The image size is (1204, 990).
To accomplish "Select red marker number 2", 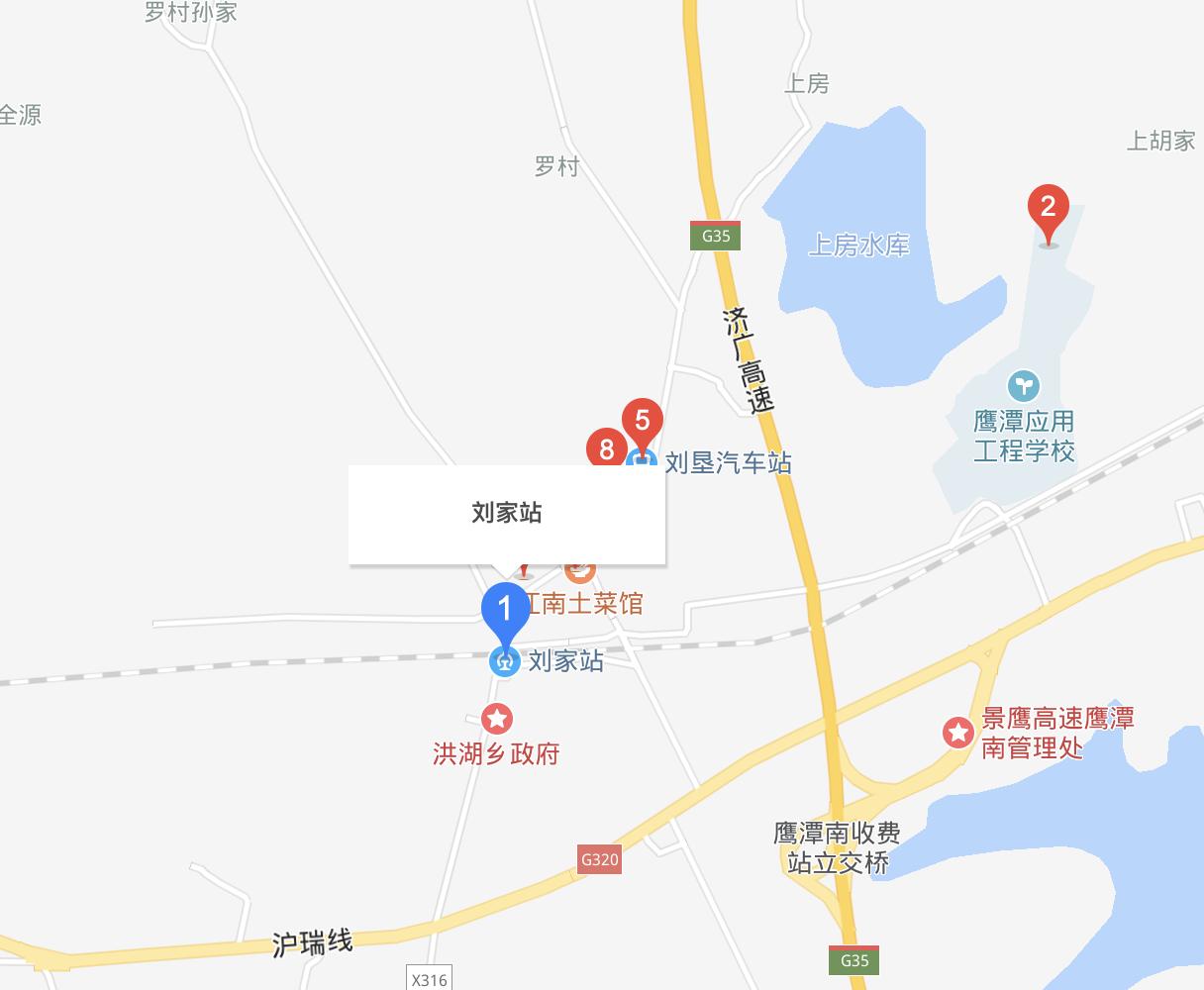I will (1049, 210).
